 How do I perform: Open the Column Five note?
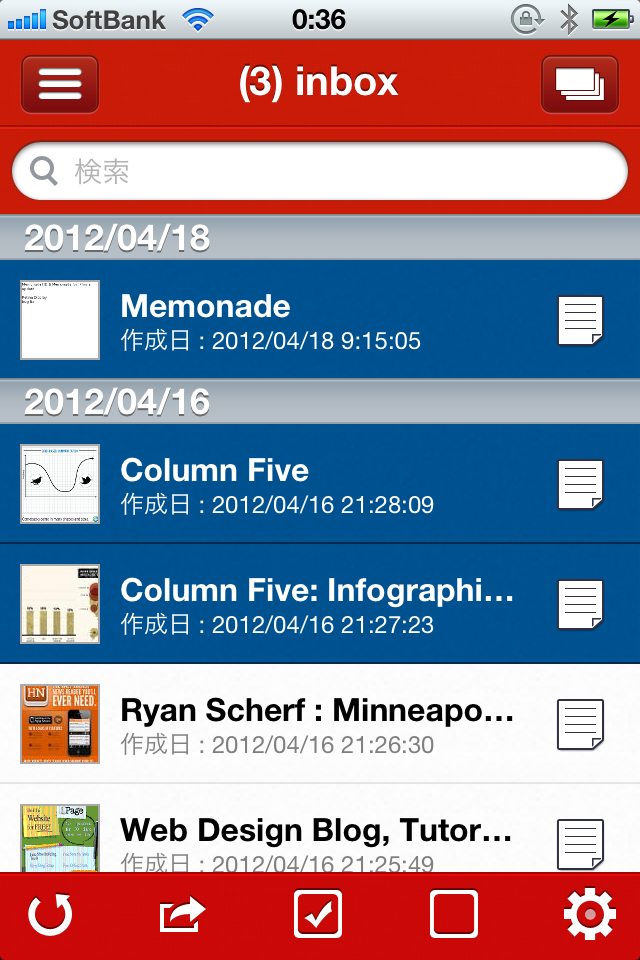pos(320,484)
